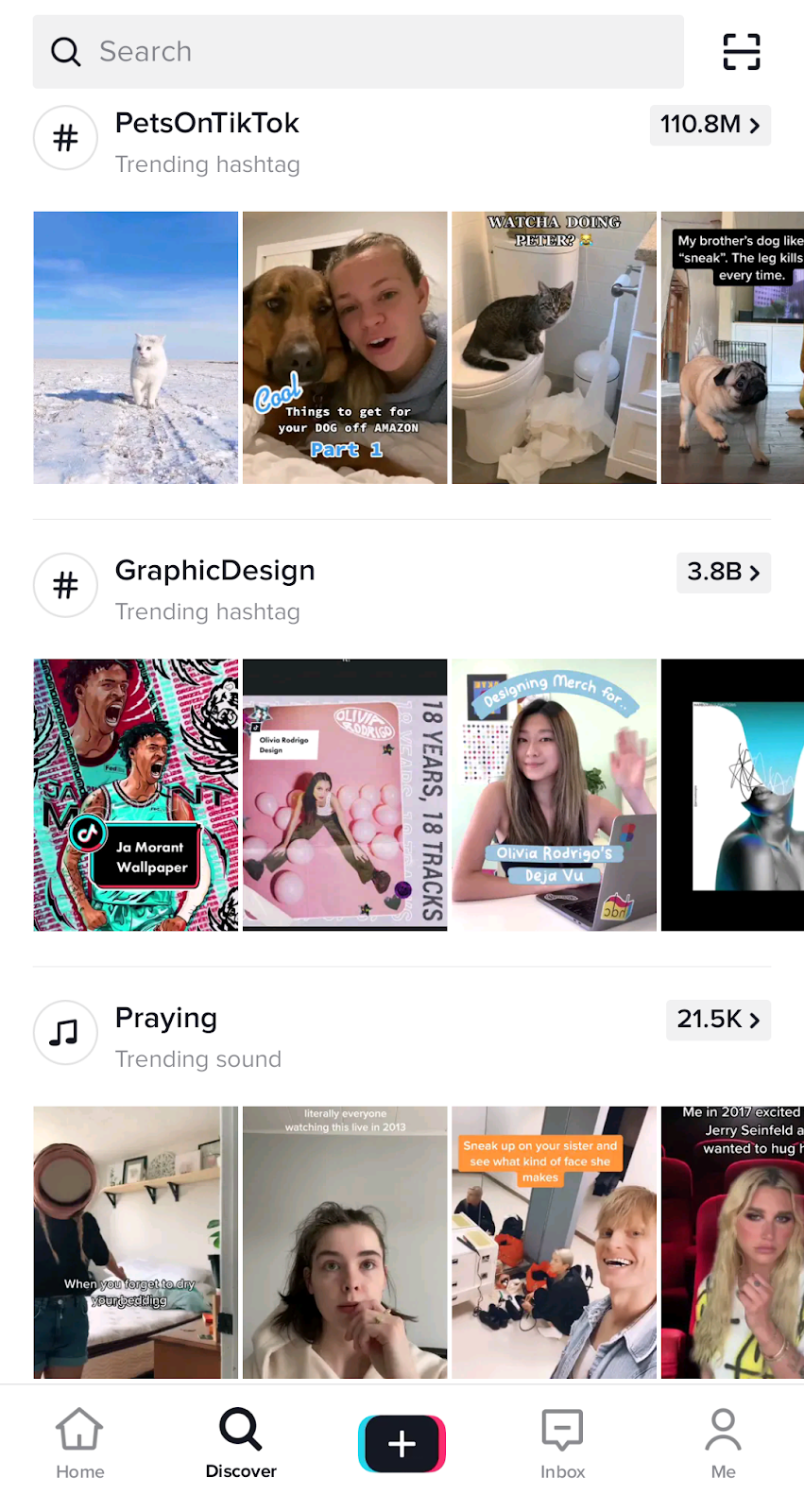Screen dimensions: 804x1512
Task: Play the 'forget to dry your bedding' video
Action: coord(136,1242)
